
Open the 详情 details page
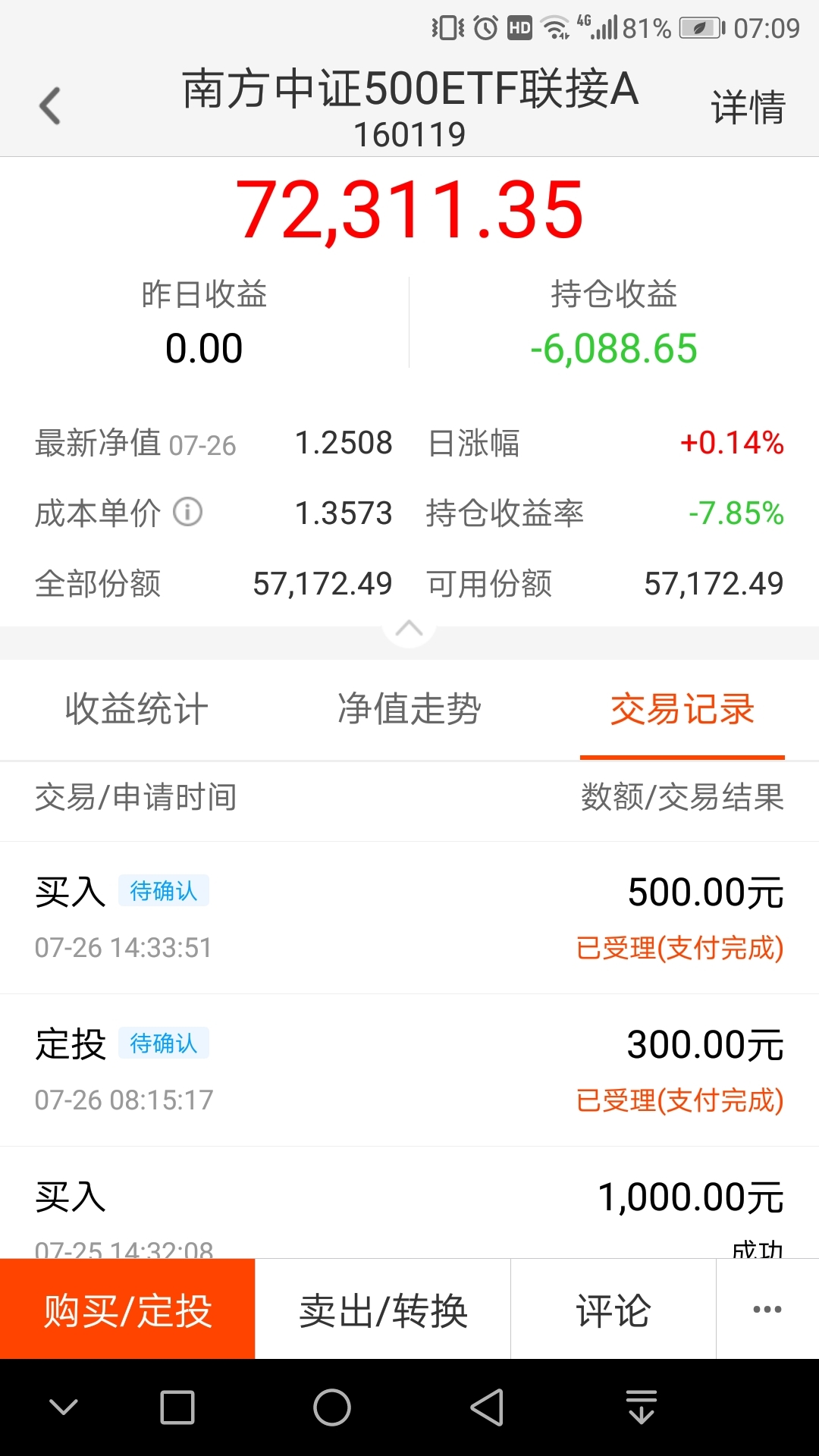748,107
